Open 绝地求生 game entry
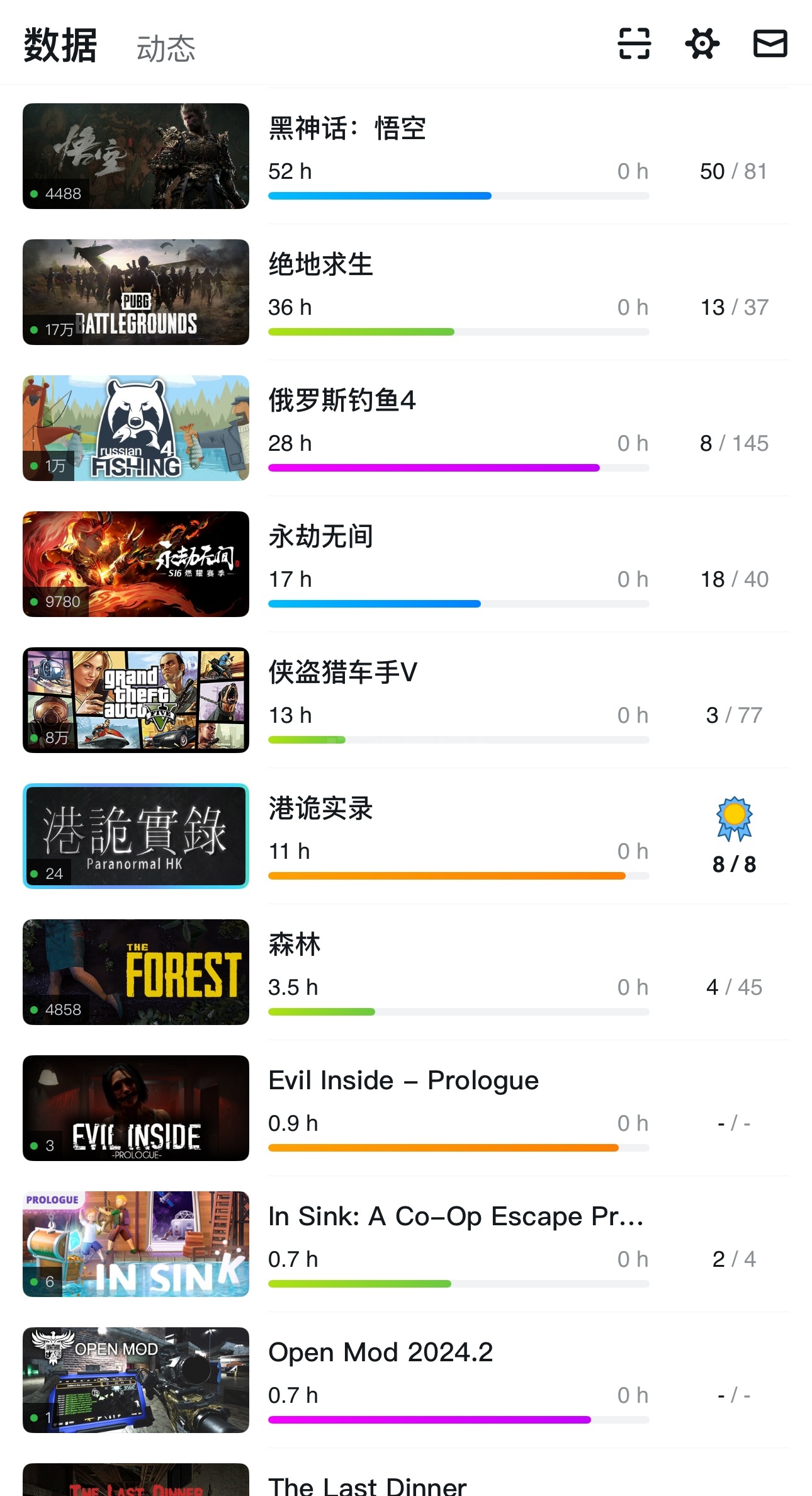This screenshot has height=1496, width=812. tap(406, 292)
